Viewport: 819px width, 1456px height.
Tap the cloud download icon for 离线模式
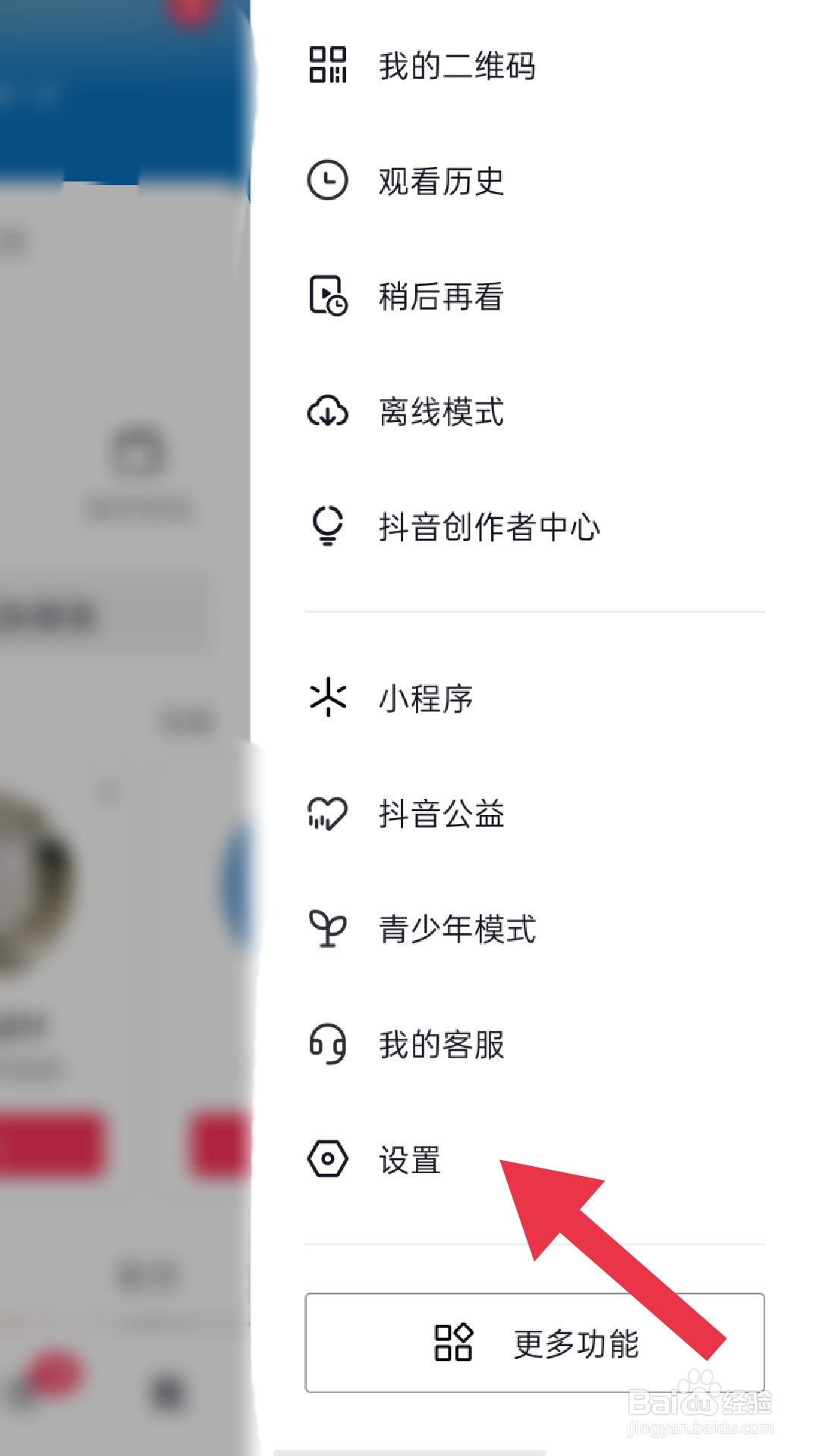pos(326,411)
